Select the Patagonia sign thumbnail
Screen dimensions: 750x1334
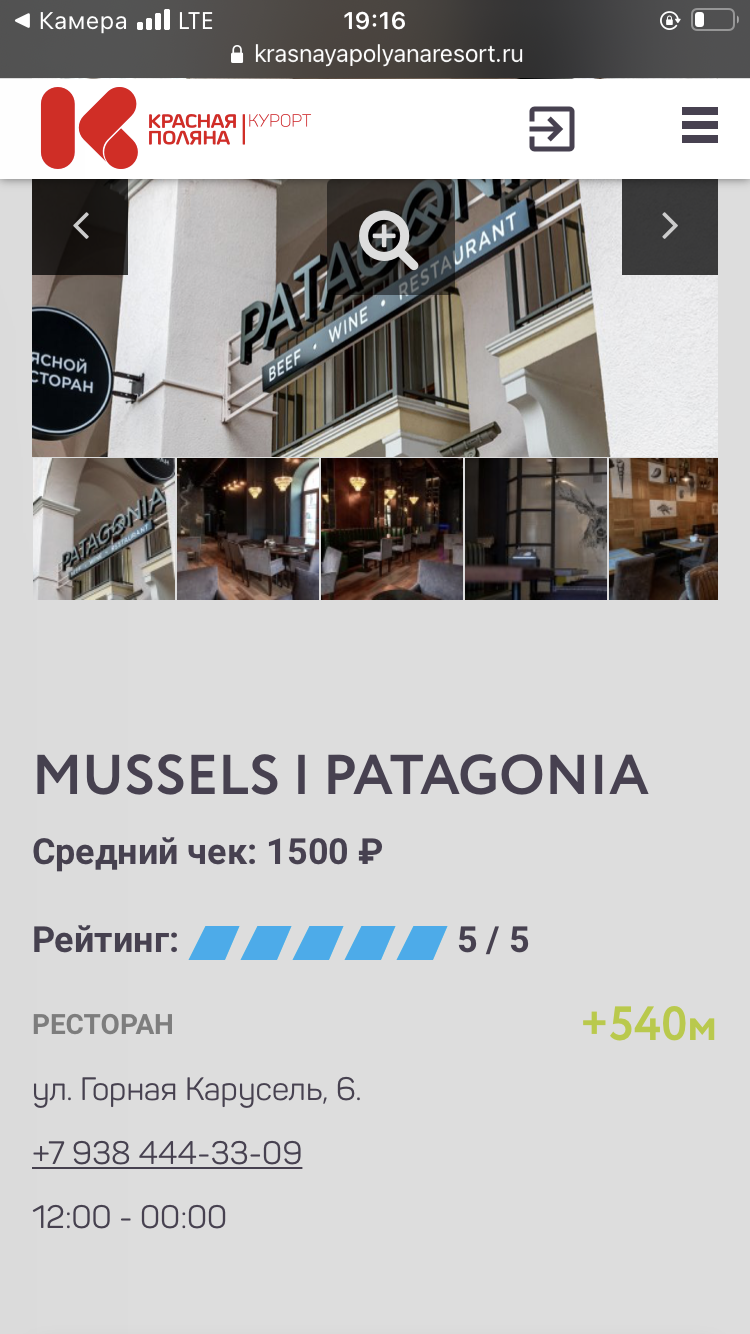(x=104, y=529)
